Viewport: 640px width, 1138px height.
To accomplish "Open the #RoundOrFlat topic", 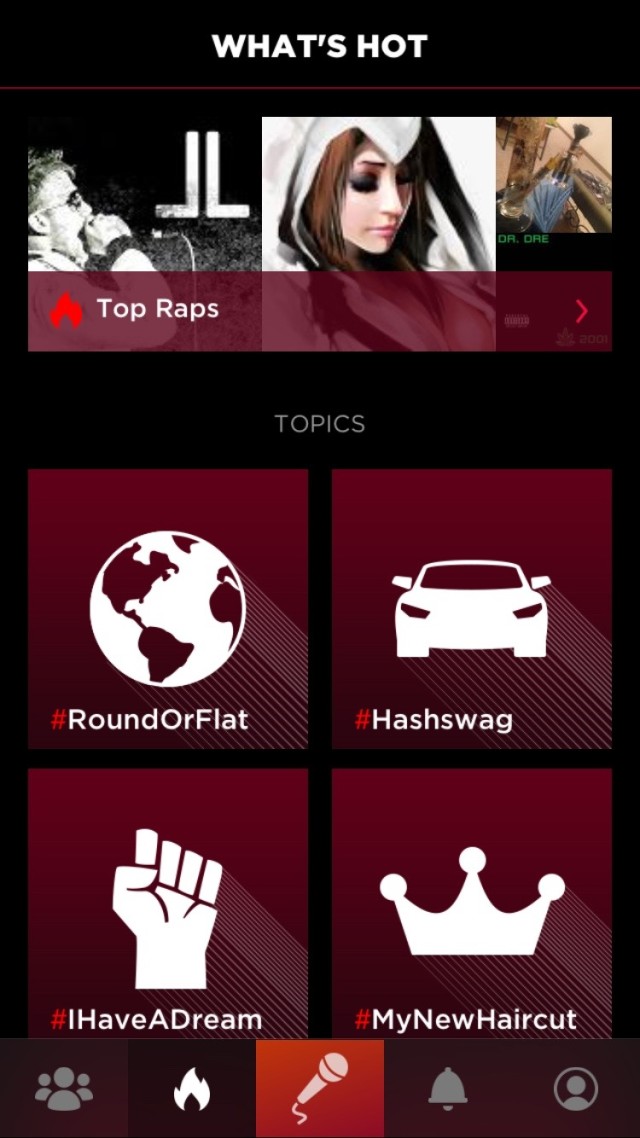I will pos(168,608).
